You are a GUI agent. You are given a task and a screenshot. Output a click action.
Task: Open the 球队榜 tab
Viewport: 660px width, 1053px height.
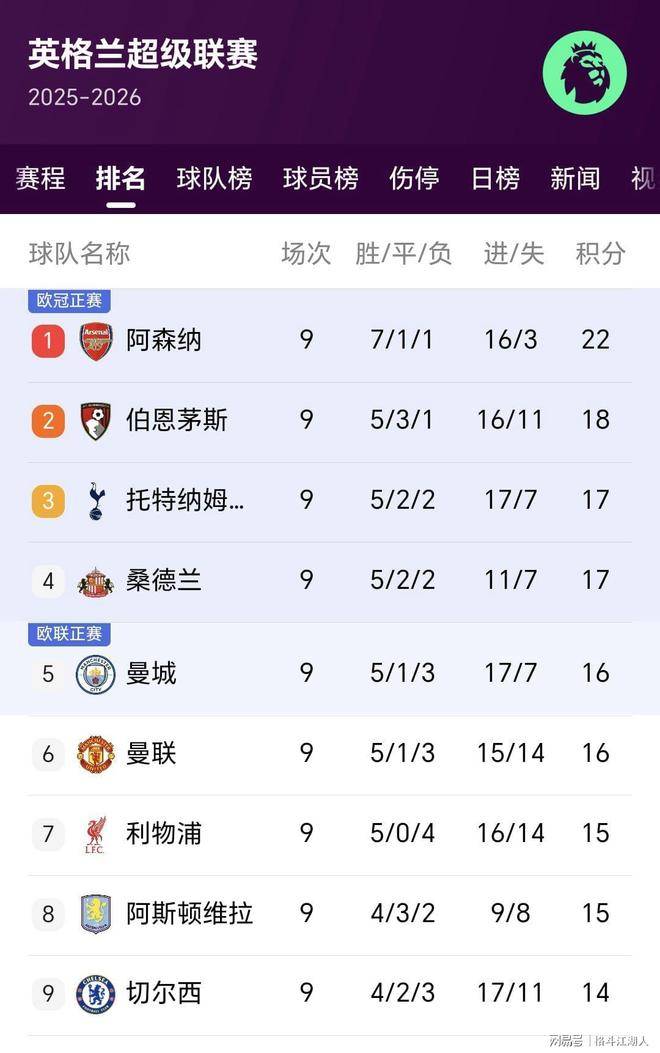214,179
